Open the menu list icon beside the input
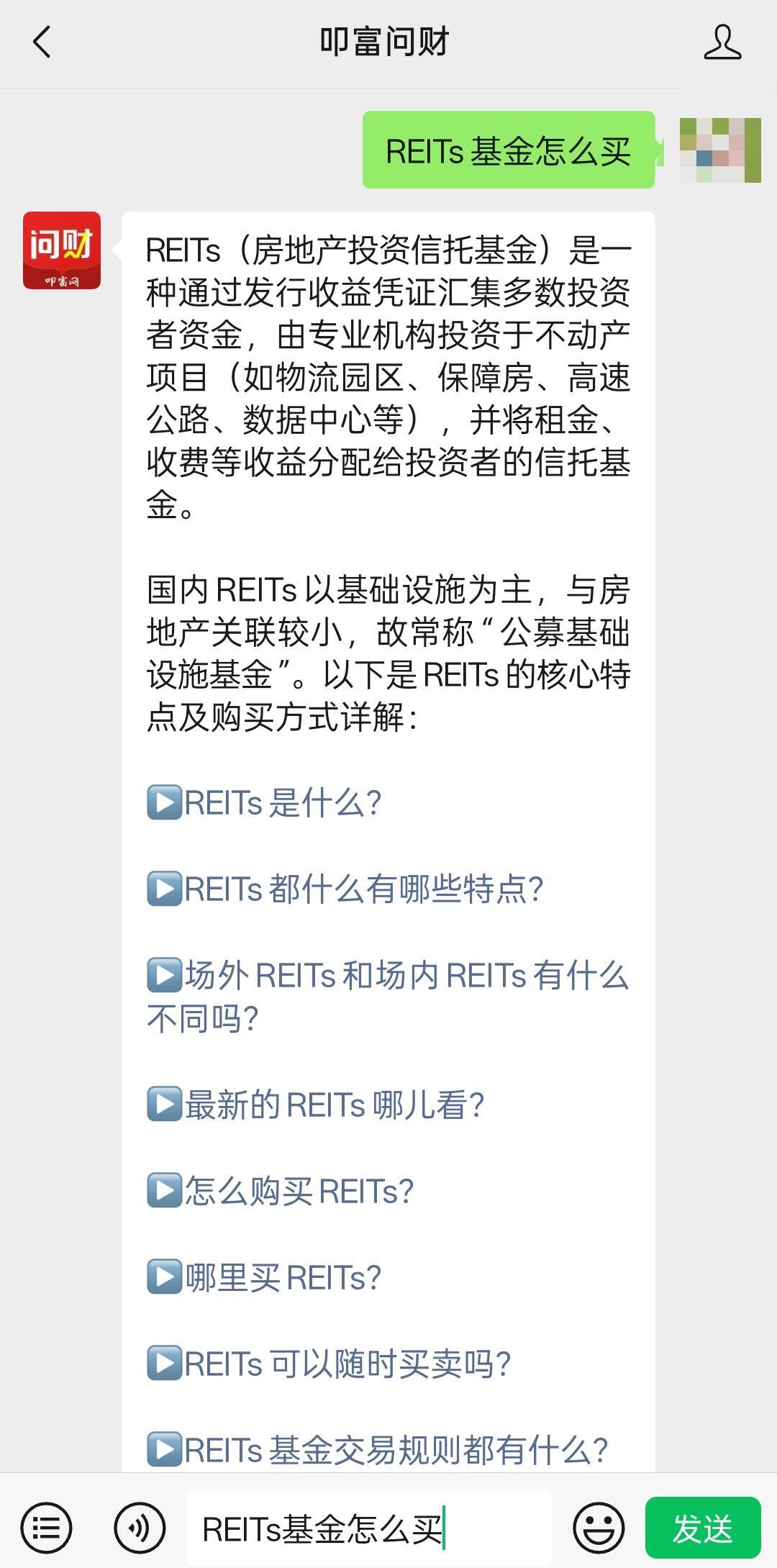 point(47,1528)
